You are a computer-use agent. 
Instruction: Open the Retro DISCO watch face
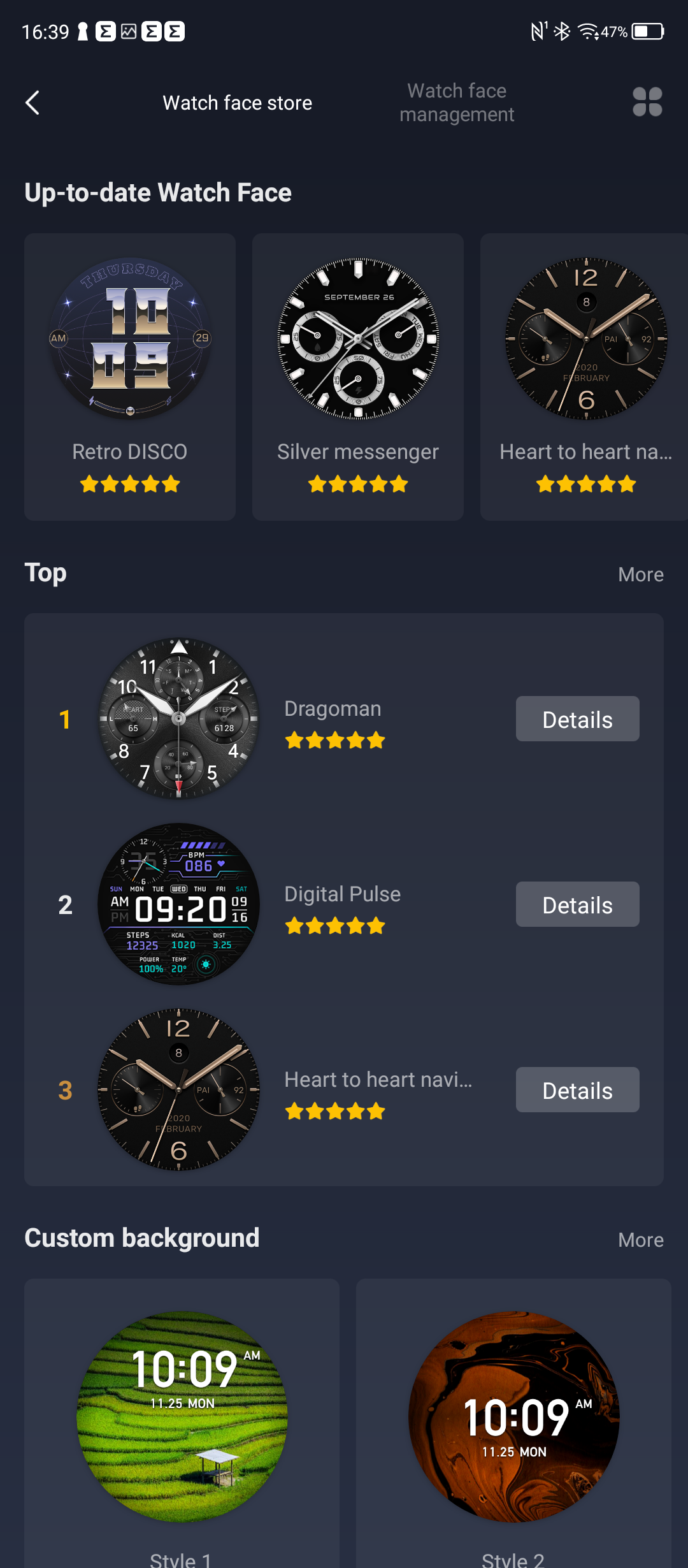(130, 377)
